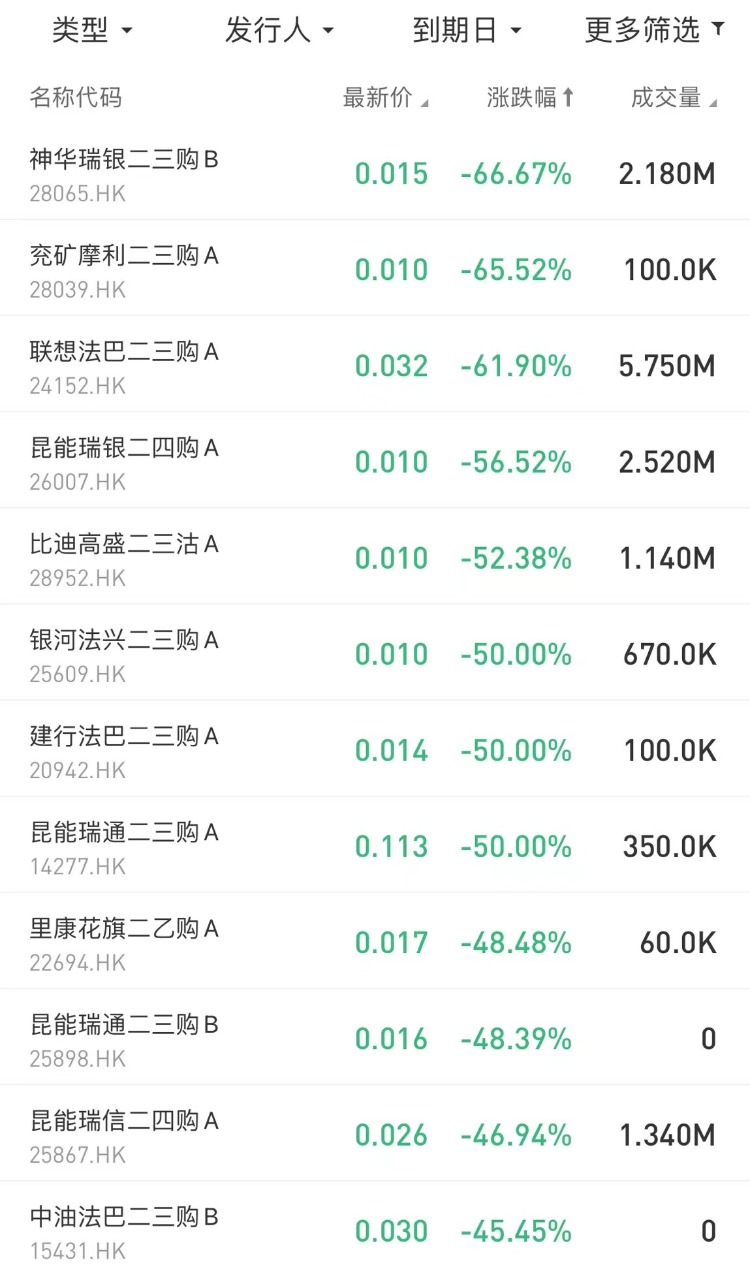Open 更多筛选 for more filters
Viewport: 750px width, 1273px height.
coord(655,30)
